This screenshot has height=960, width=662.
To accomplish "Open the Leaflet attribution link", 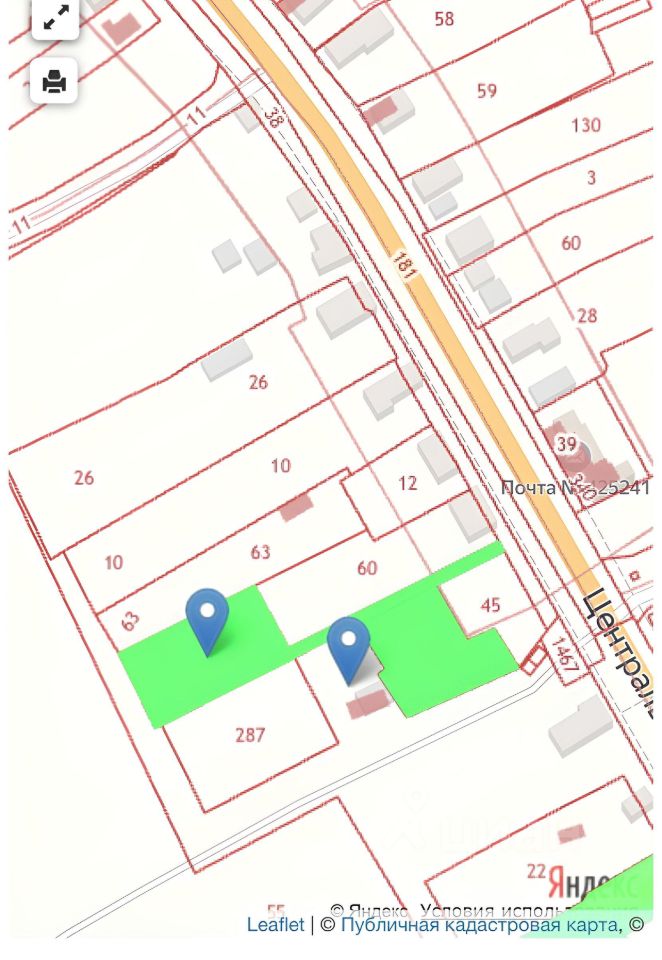I will pos(275,925).
